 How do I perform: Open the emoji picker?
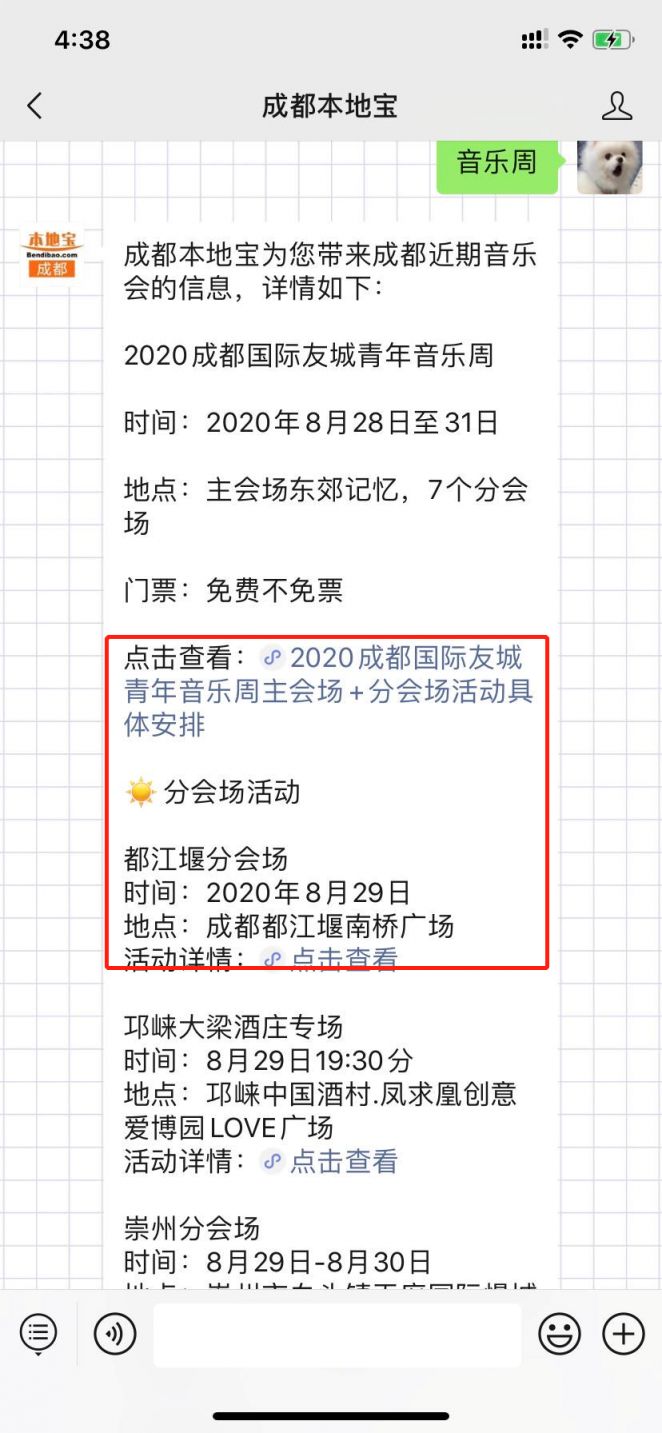point(559,1334)
